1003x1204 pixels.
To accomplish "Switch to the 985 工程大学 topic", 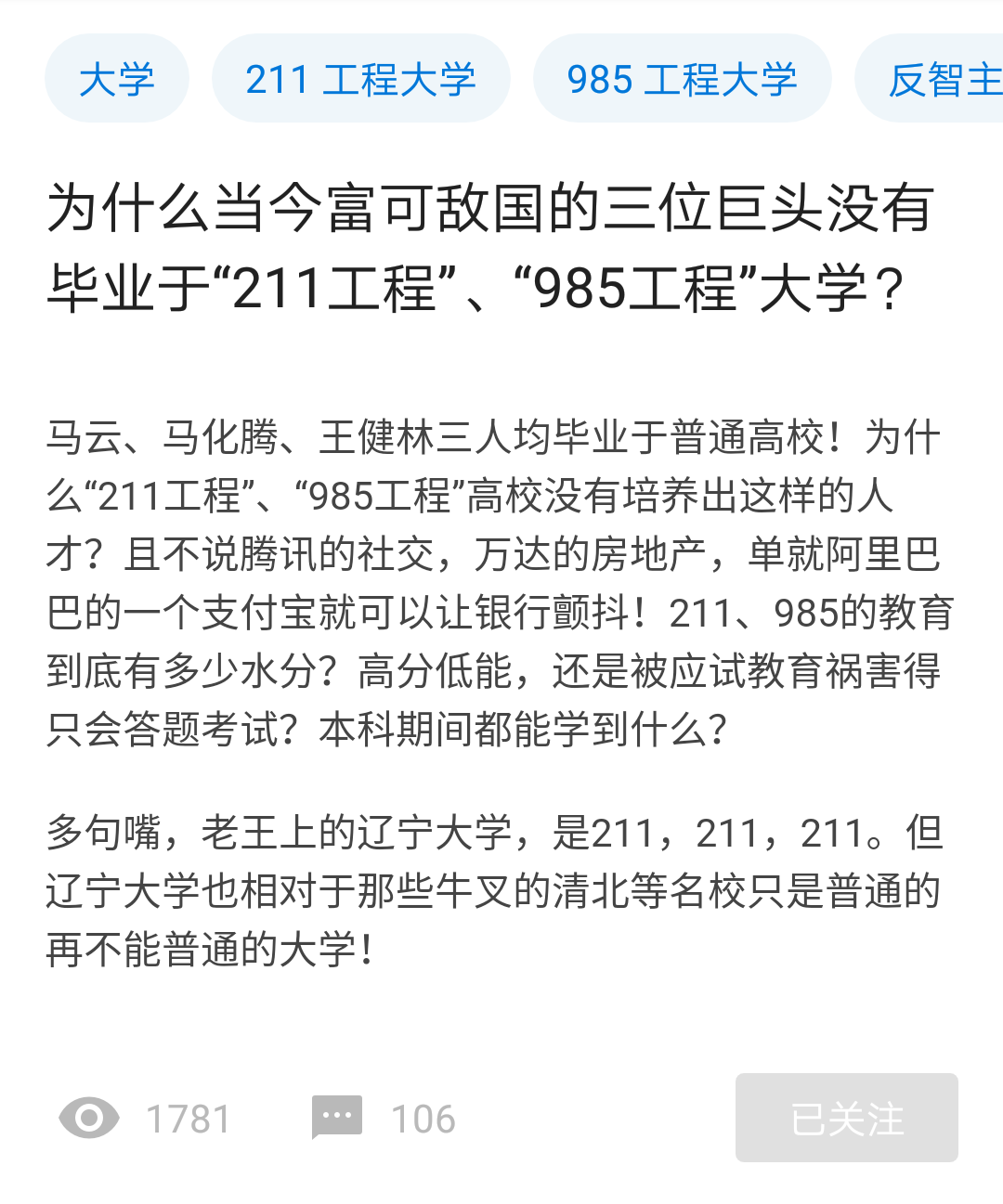I will pyautogui.click(x=682, y=79).
